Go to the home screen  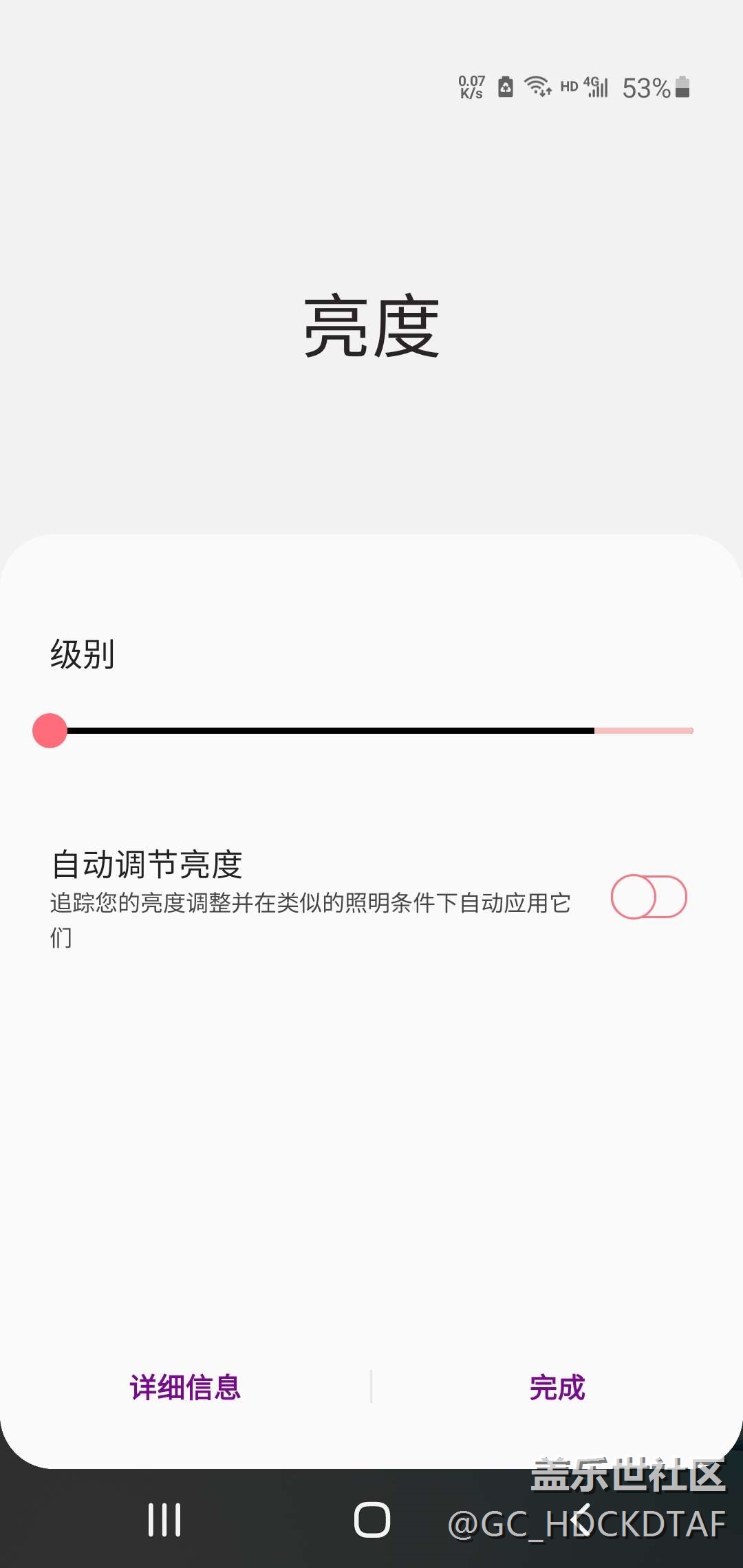pyautogui.click(x=372, y=1520)
